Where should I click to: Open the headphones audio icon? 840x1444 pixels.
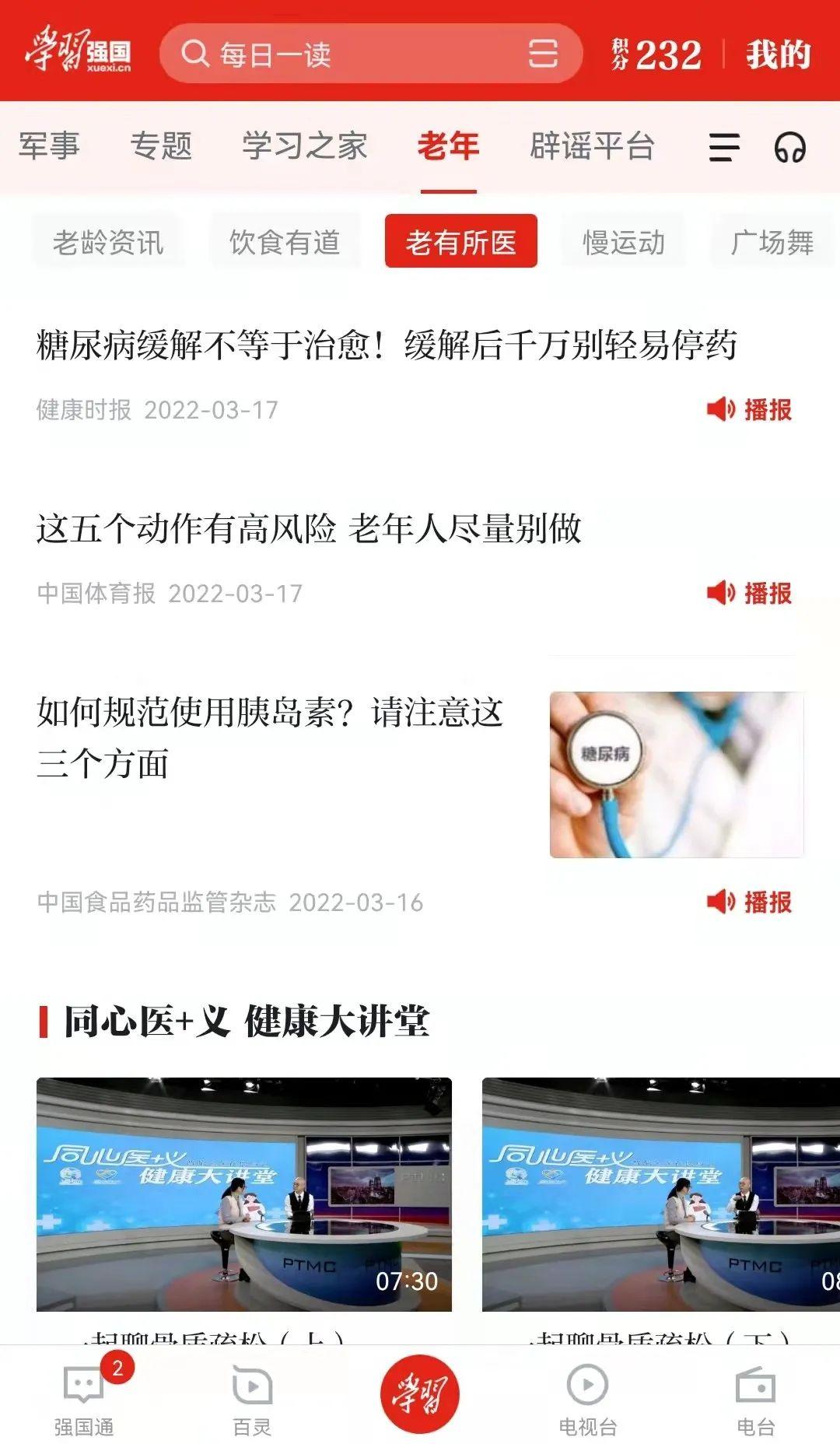tap(789, 147)
